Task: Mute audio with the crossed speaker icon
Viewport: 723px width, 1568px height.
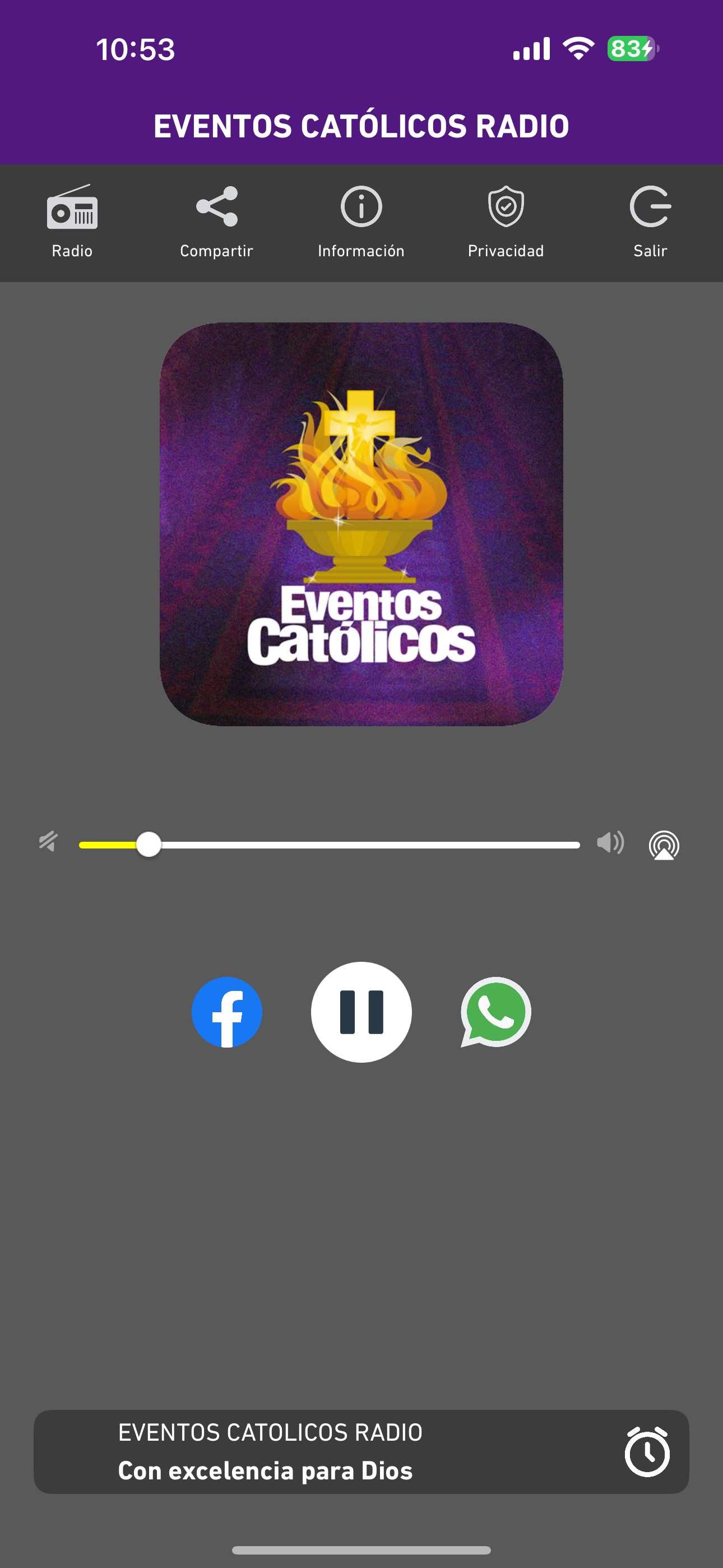Action: tap(48, 843)
